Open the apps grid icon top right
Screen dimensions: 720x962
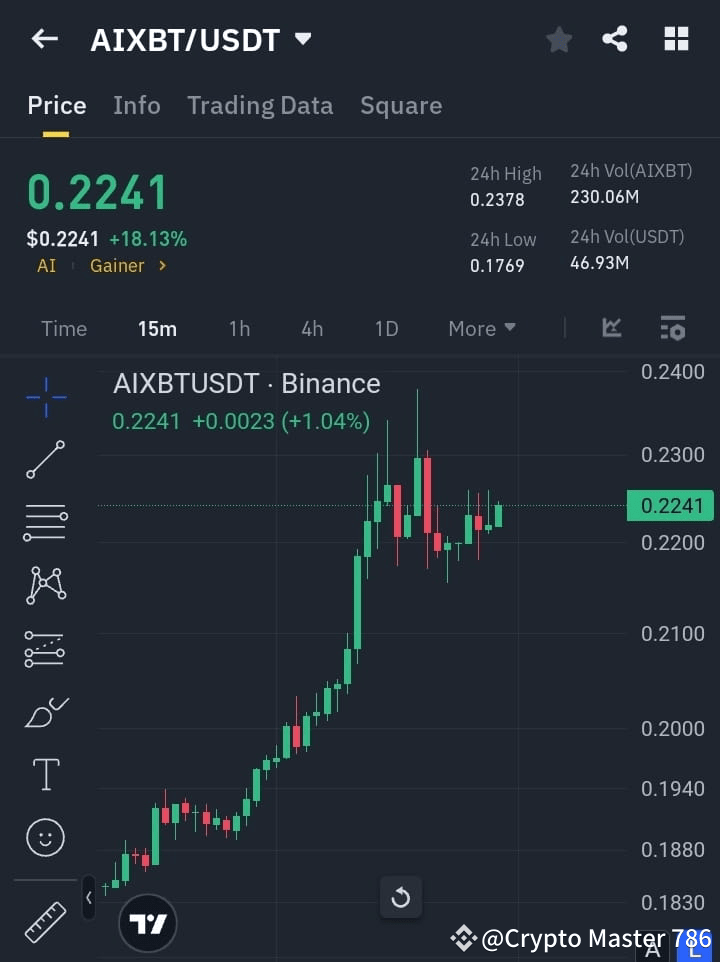[x=676, y=39]
